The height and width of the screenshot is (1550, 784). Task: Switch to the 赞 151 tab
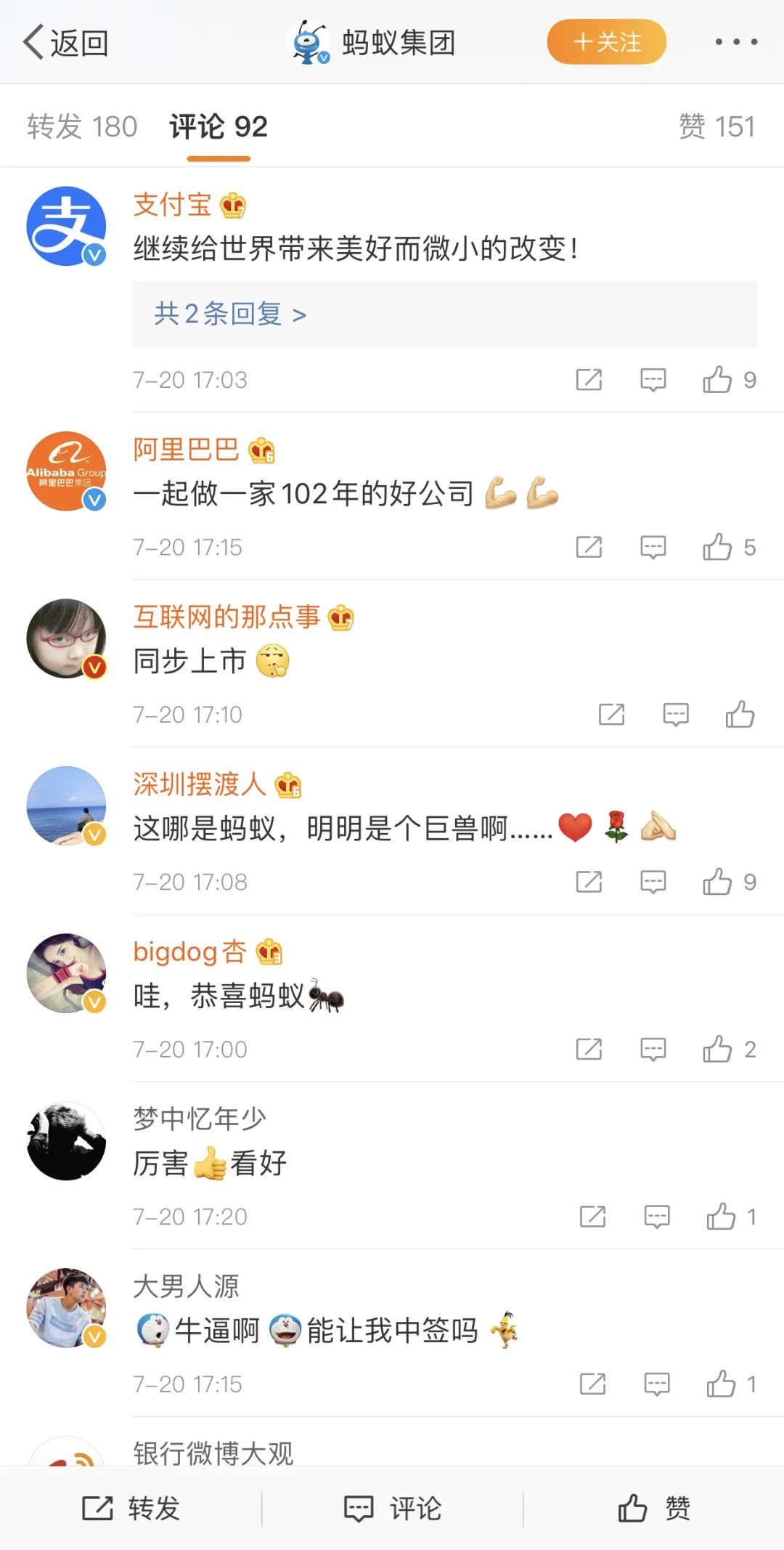(717, 126)
